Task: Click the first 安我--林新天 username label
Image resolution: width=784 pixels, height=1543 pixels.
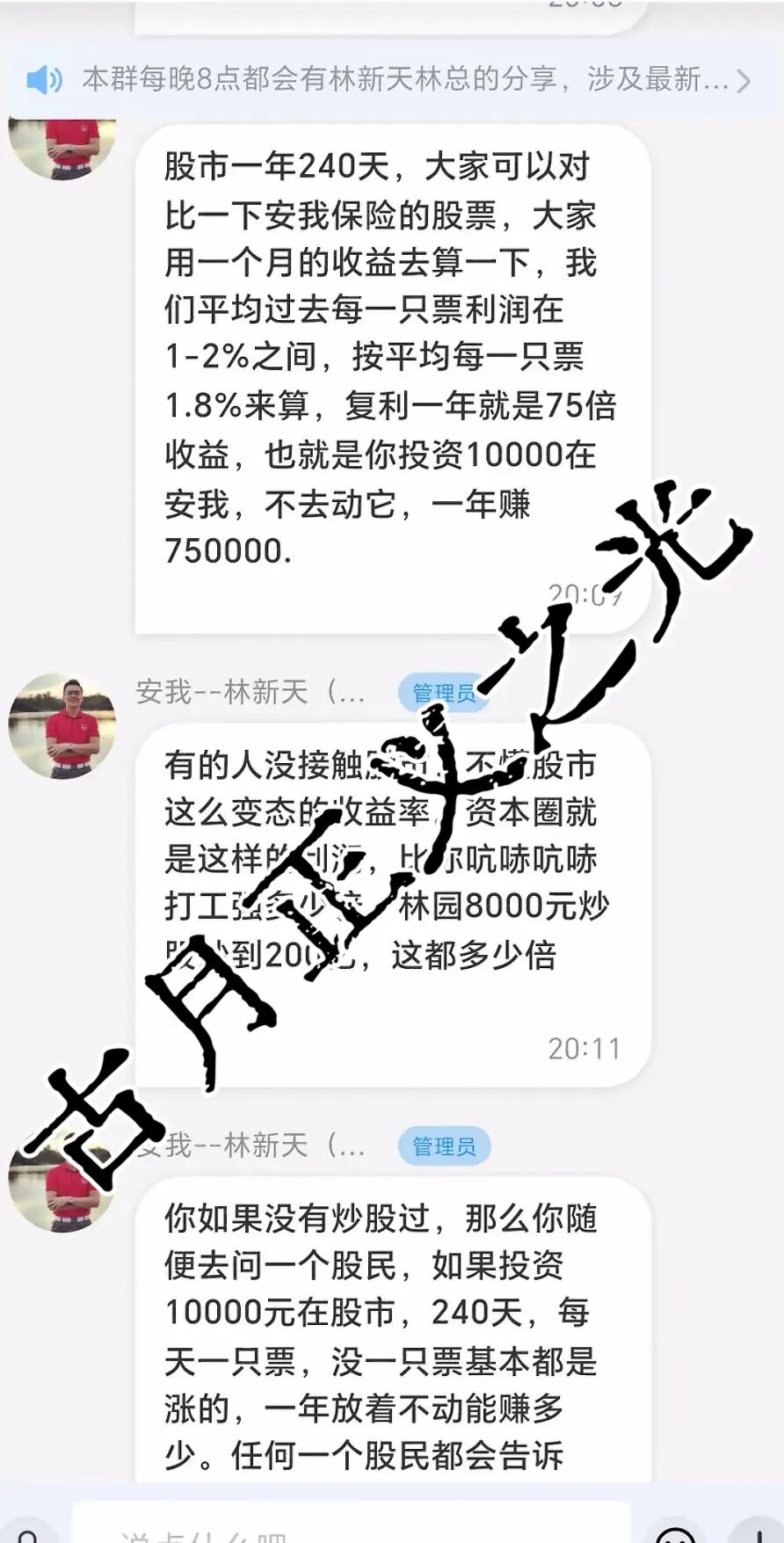Action: (250, 693)
